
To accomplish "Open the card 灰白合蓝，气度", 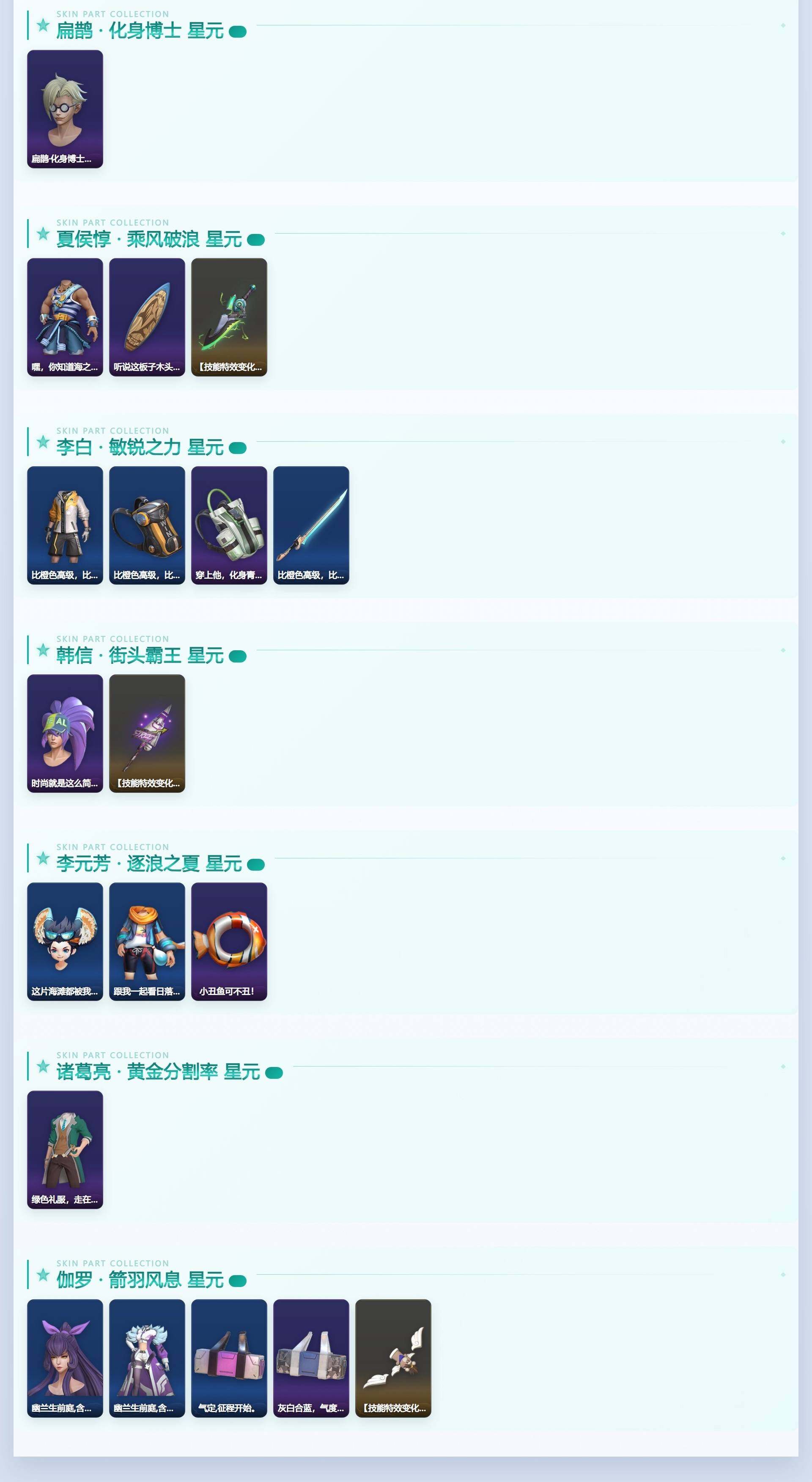I will (311, 1358).
